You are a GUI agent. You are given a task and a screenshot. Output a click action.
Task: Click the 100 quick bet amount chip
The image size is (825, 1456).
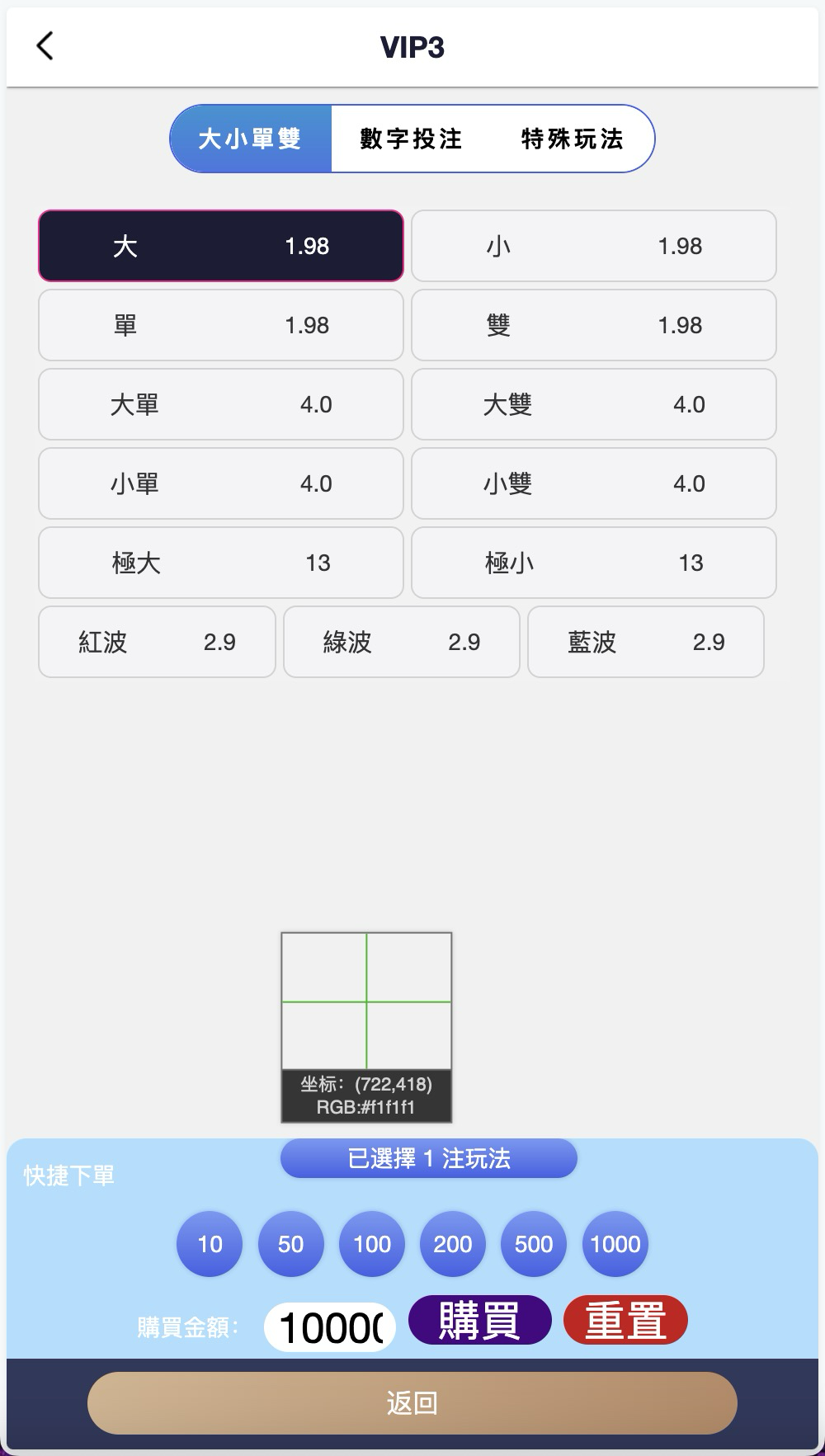(371, 1244)
